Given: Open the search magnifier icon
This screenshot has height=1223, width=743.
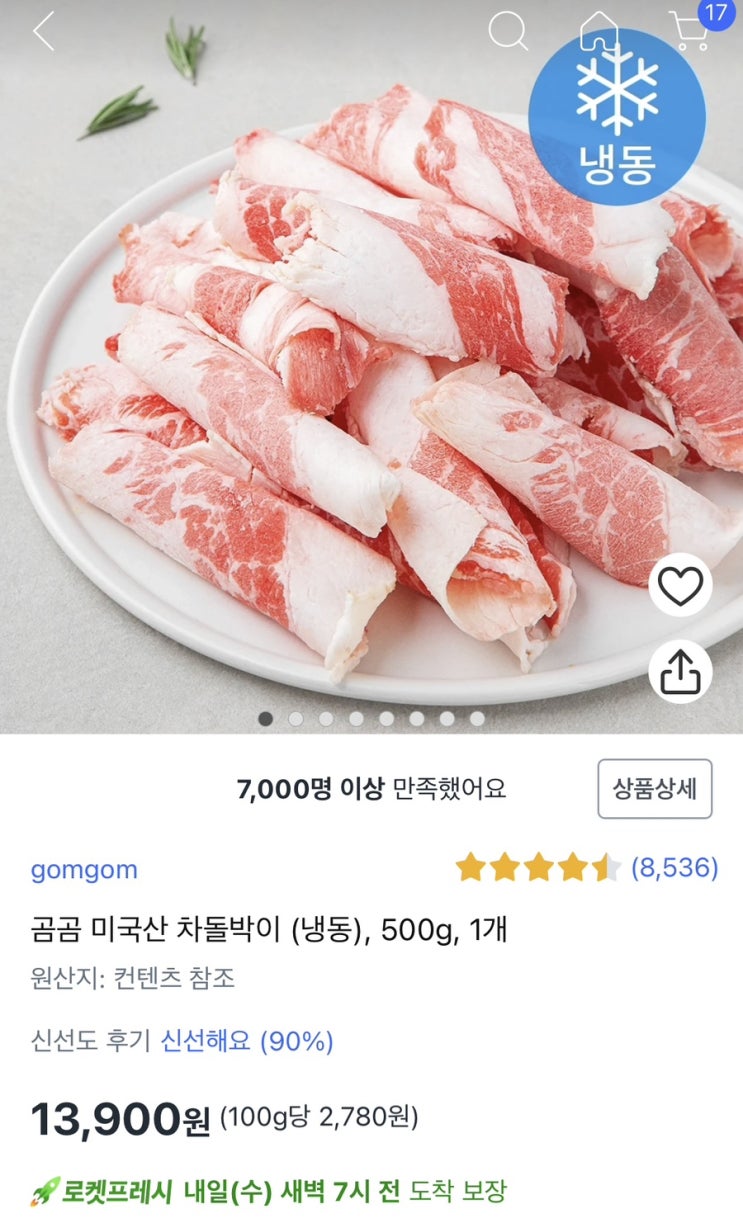Looking at the screenshot, I should (508, 32).
